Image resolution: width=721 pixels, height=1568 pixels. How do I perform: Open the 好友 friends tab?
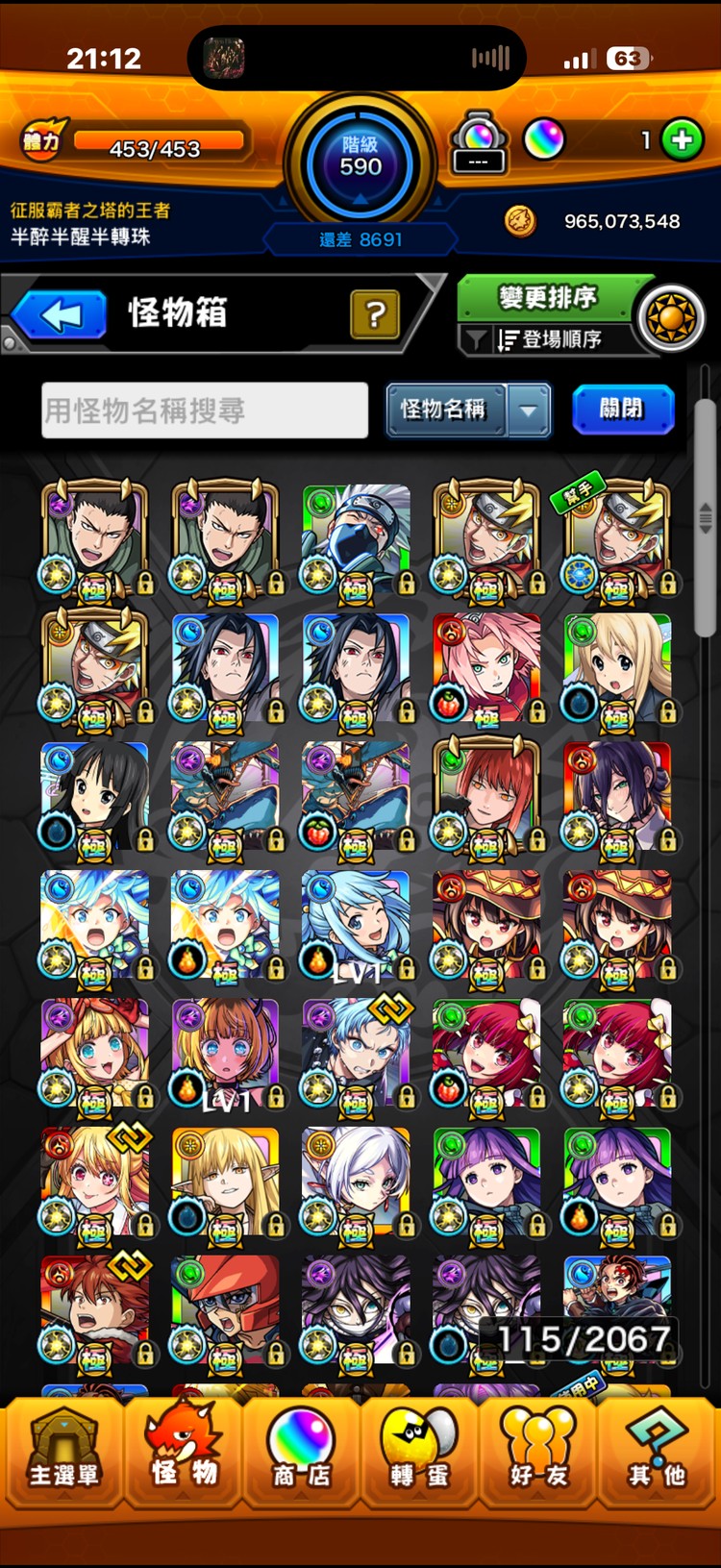point(538,1455)
